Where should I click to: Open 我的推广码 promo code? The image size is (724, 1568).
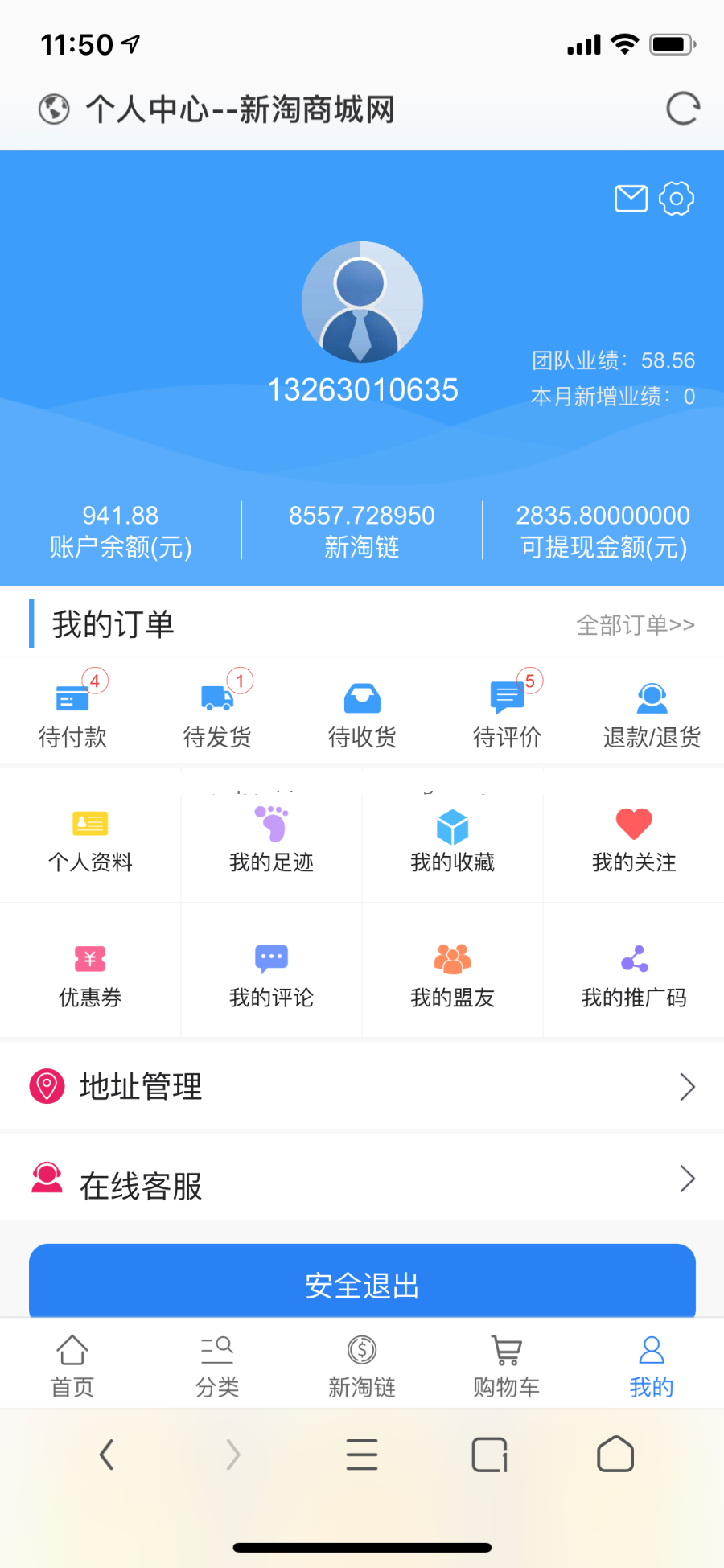click(x=634, y=975)
